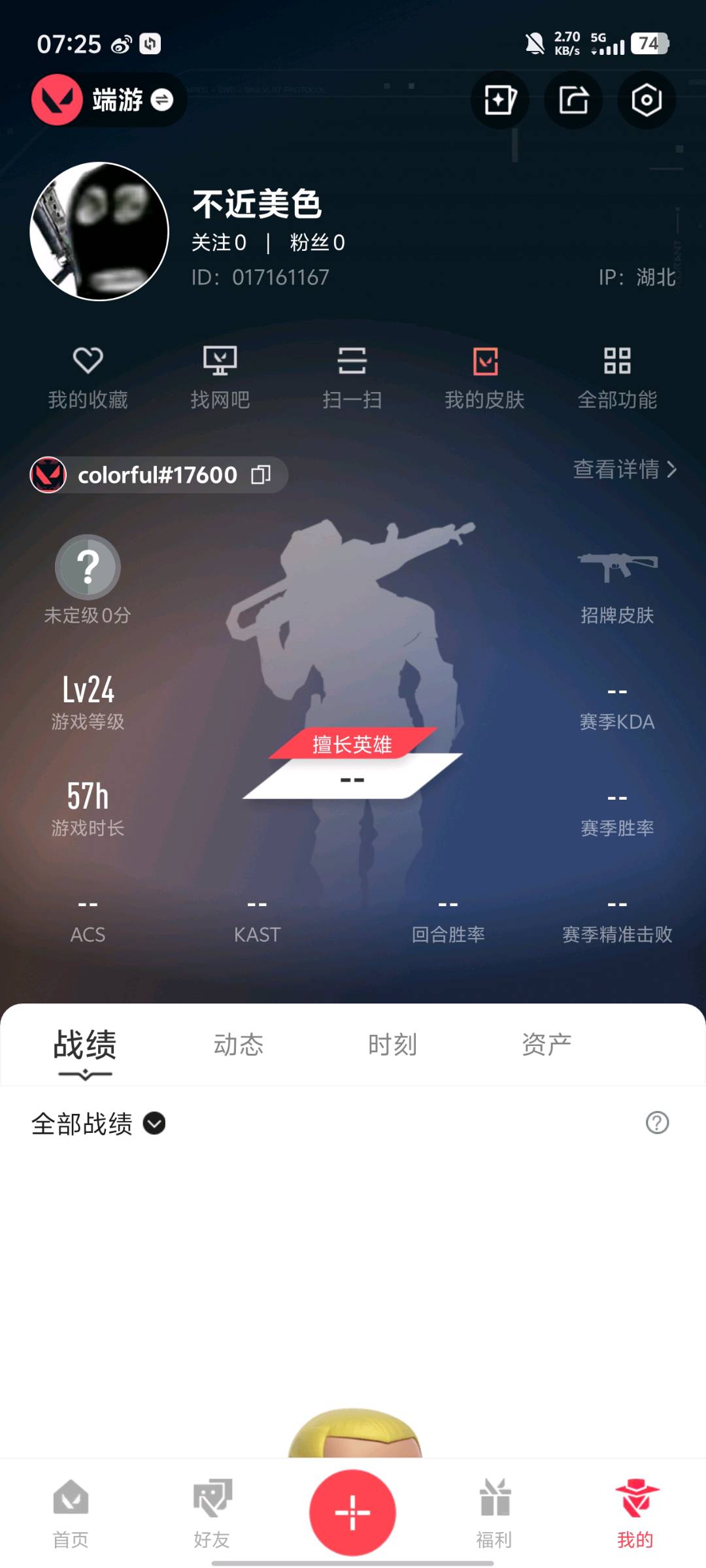The height and width of the screenshot is (1568, 706).
Task: Open 查看详情 details link
Action: tap(624, 469)
